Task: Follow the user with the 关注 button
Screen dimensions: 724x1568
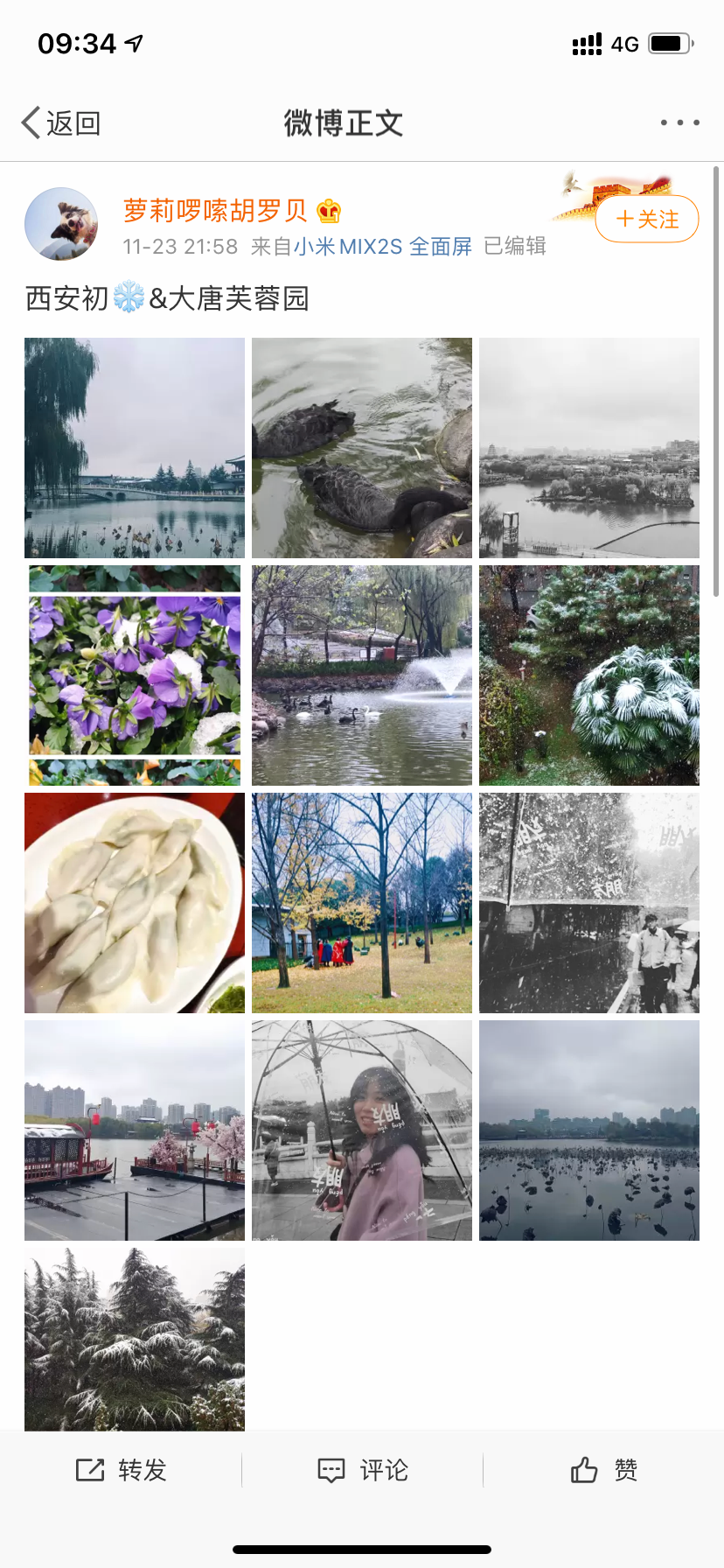Action: 647,219
